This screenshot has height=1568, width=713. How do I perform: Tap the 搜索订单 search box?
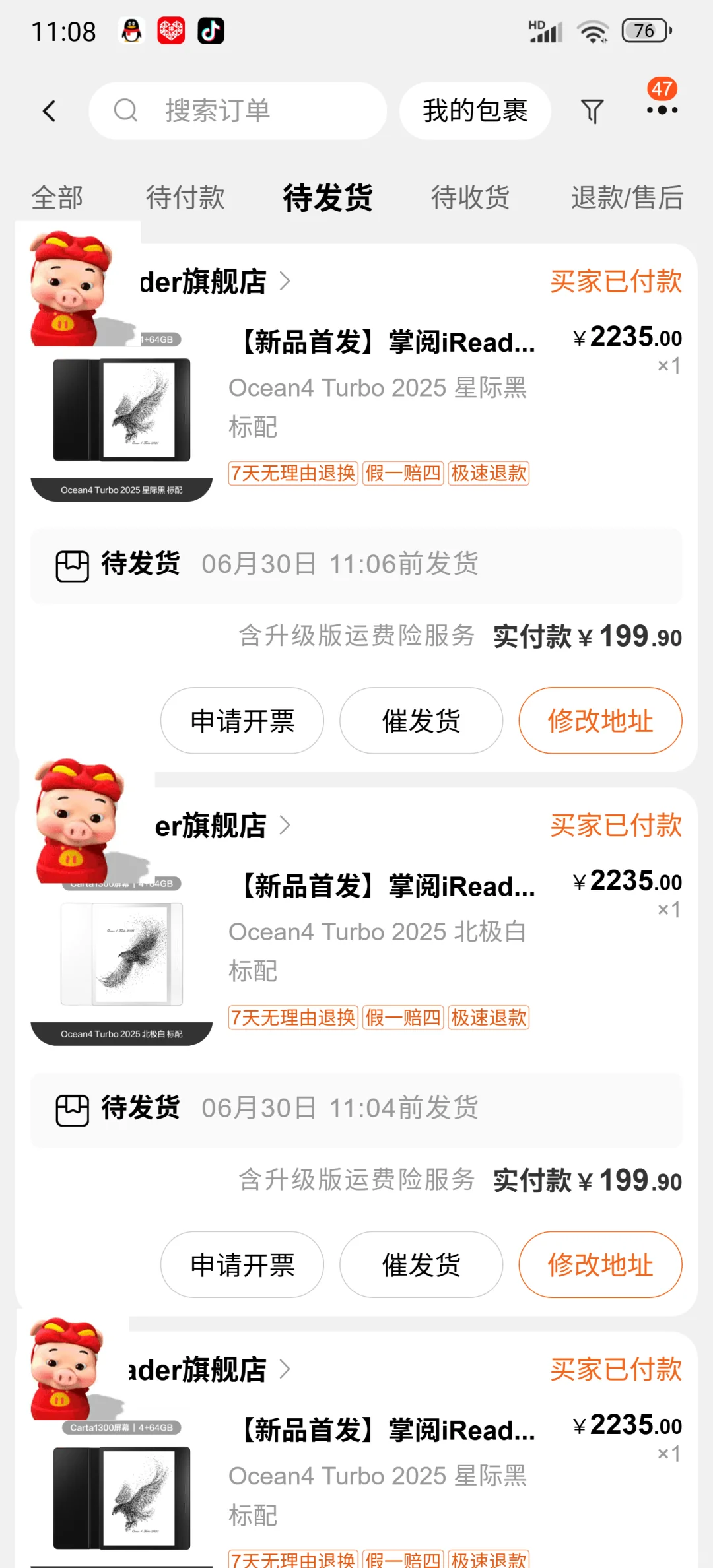point(238,111)
